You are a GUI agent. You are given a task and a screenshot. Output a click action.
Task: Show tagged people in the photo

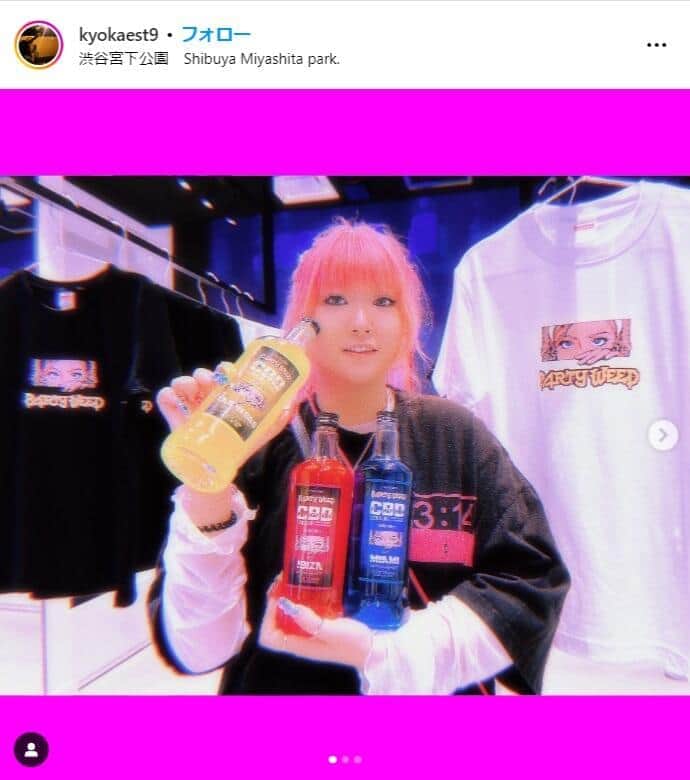pos(31,749)
